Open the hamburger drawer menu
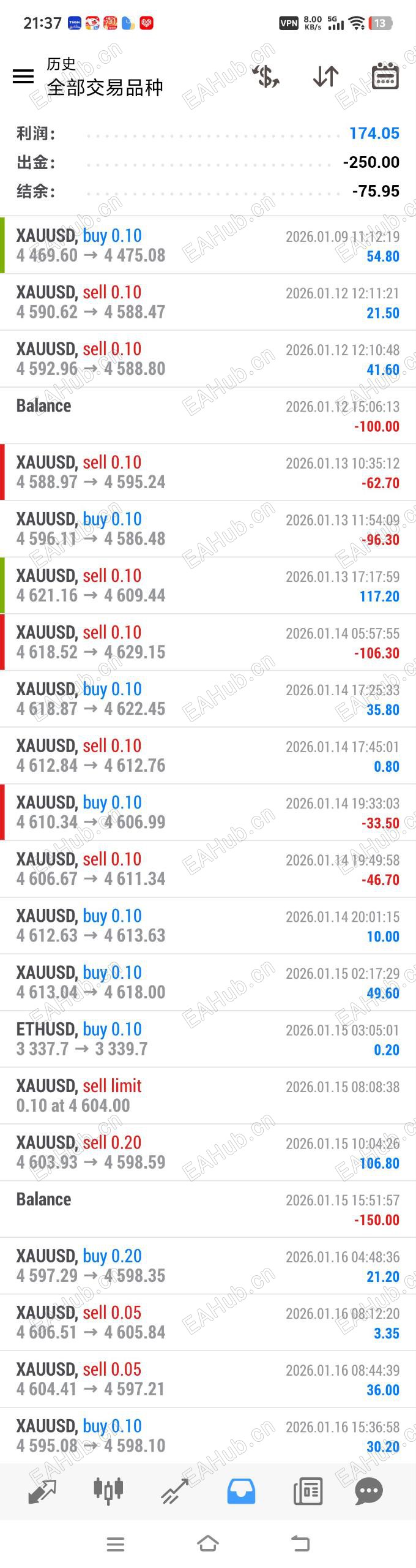The height and width of the screenshot is (1568, 416). pyautogui.click(x=23, y=76)
